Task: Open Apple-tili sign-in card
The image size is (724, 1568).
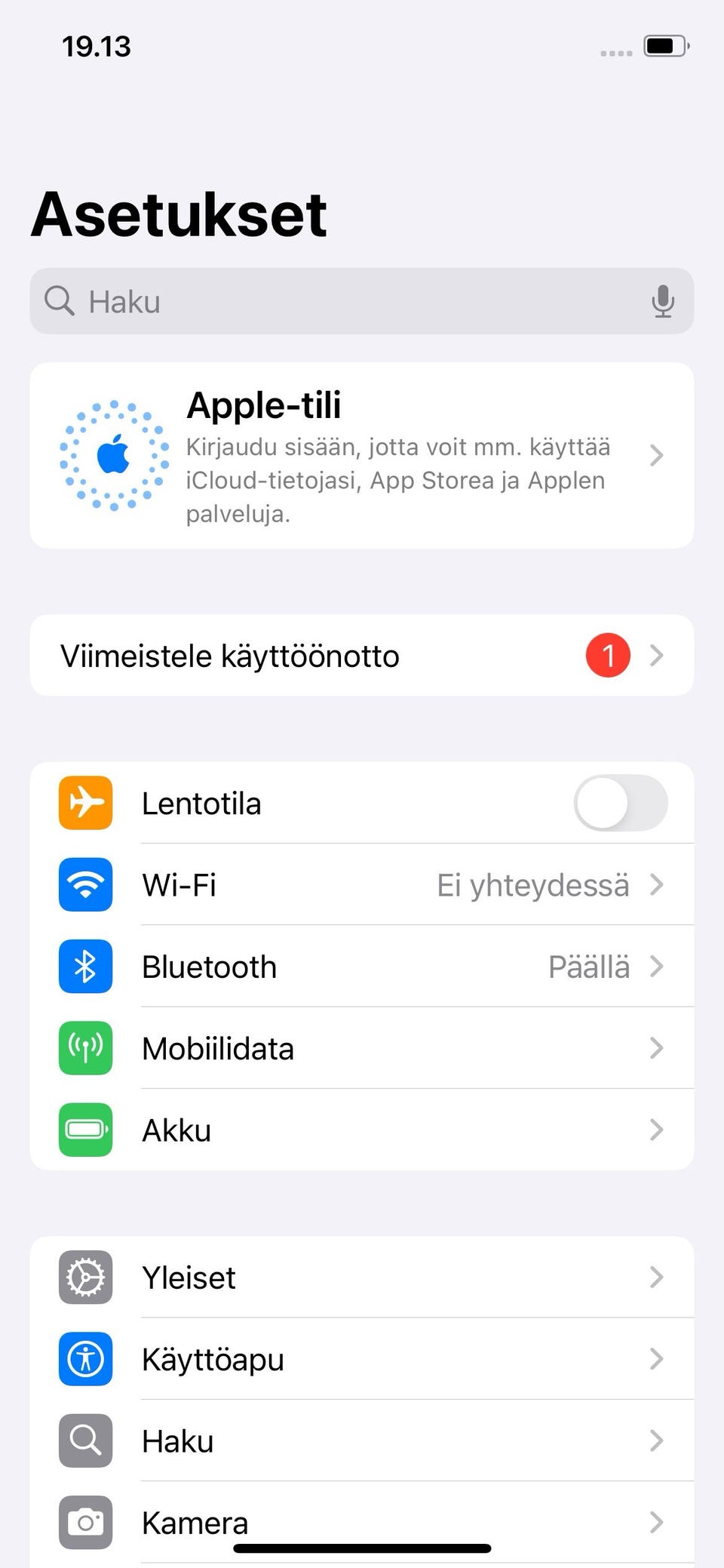Action: pos(362,456)
